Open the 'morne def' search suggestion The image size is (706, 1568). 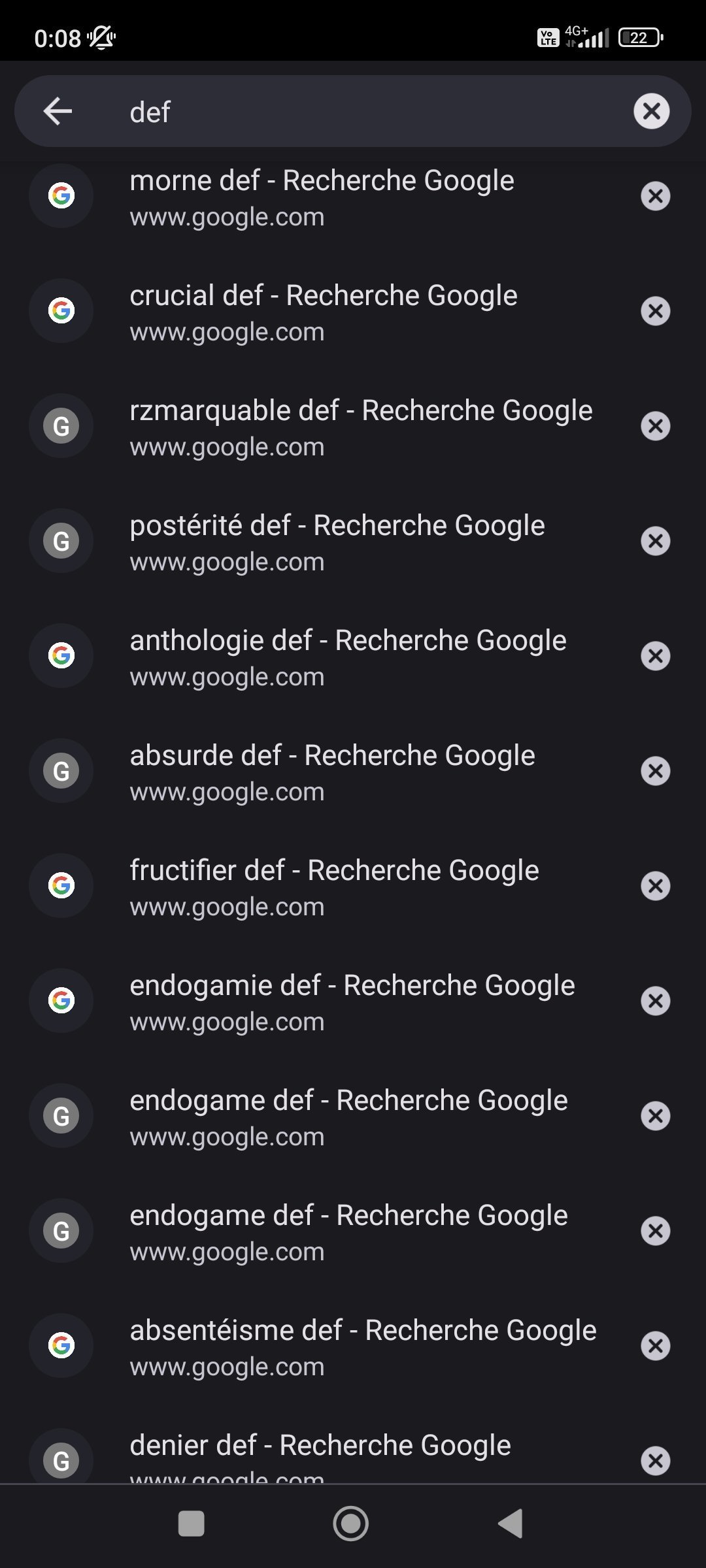point(353,196)
